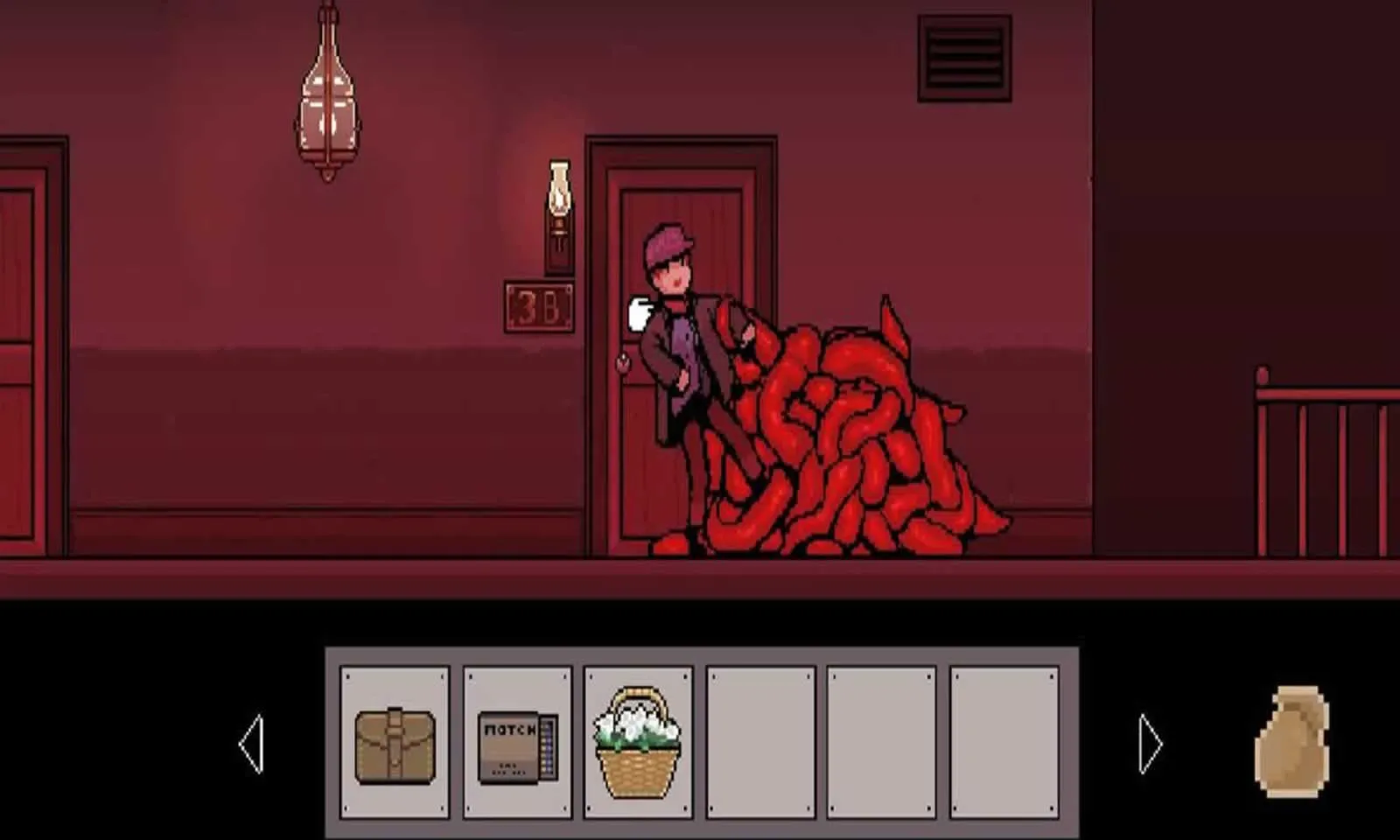1400x840 pixels.
Task: Show previous inventory items with left arrow
Action: pos(251,745)
